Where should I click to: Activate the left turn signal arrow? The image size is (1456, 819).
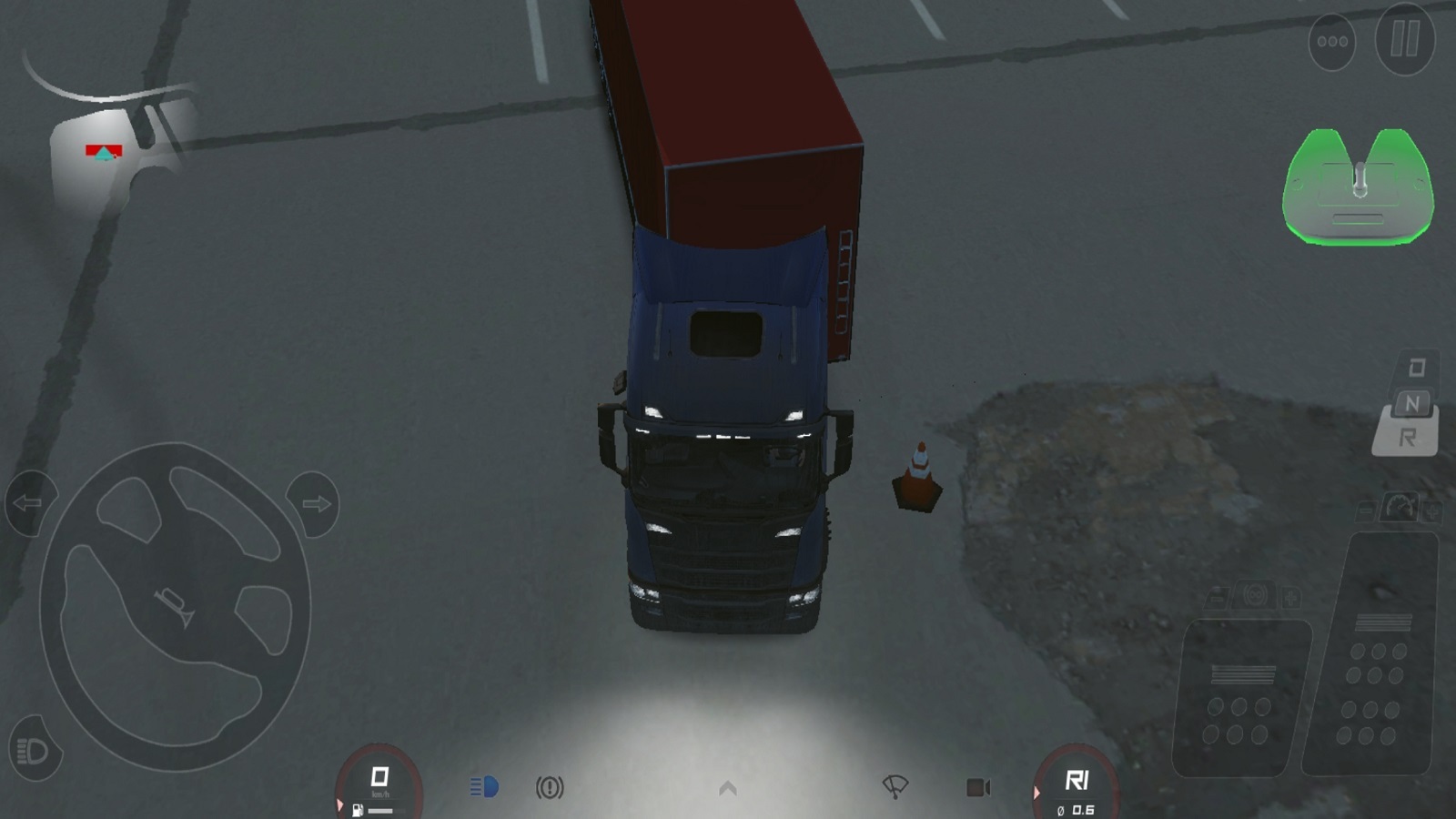tap(28, 502)
